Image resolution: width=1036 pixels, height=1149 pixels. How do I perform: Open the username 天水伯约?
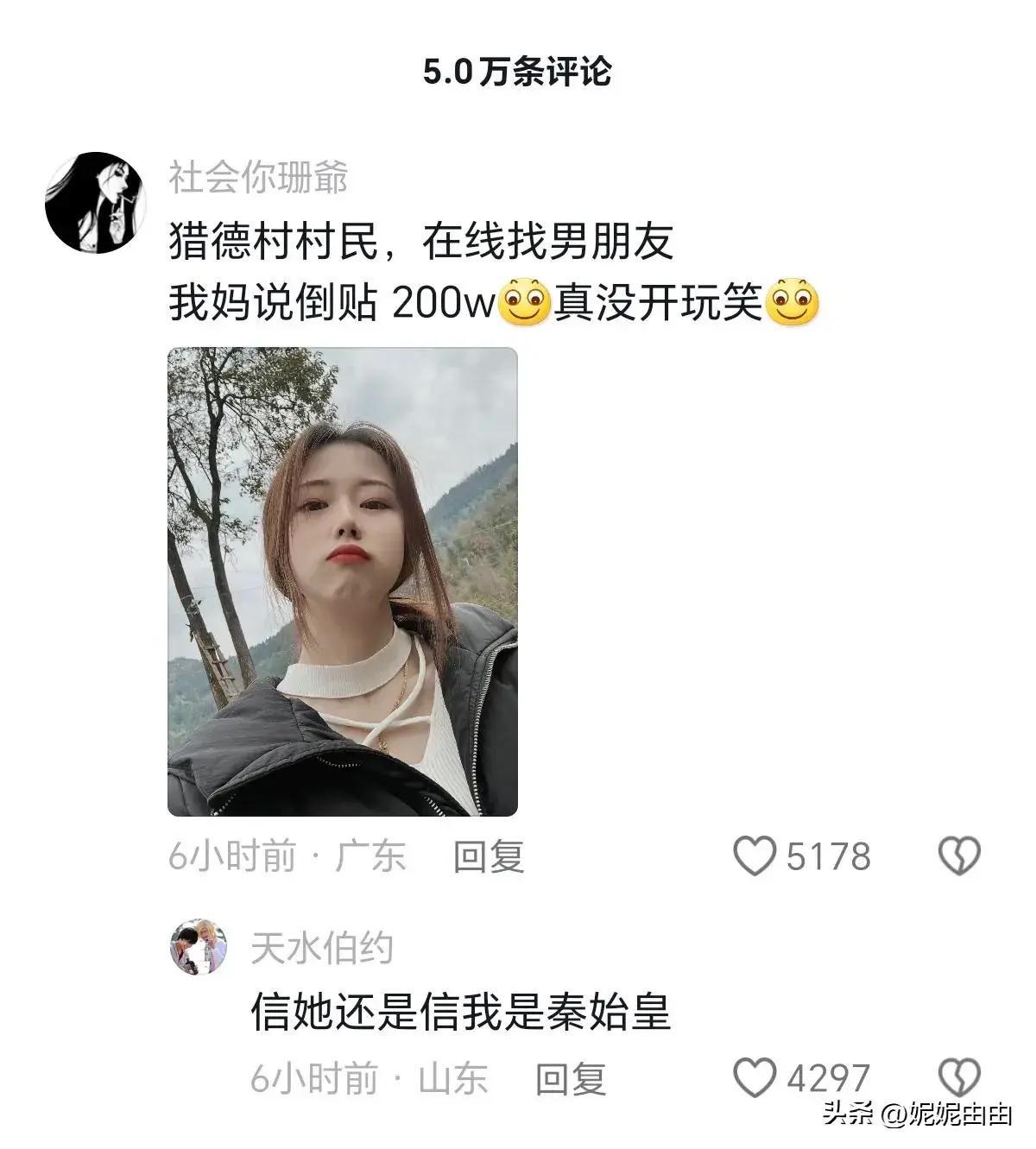click(321, 949)
